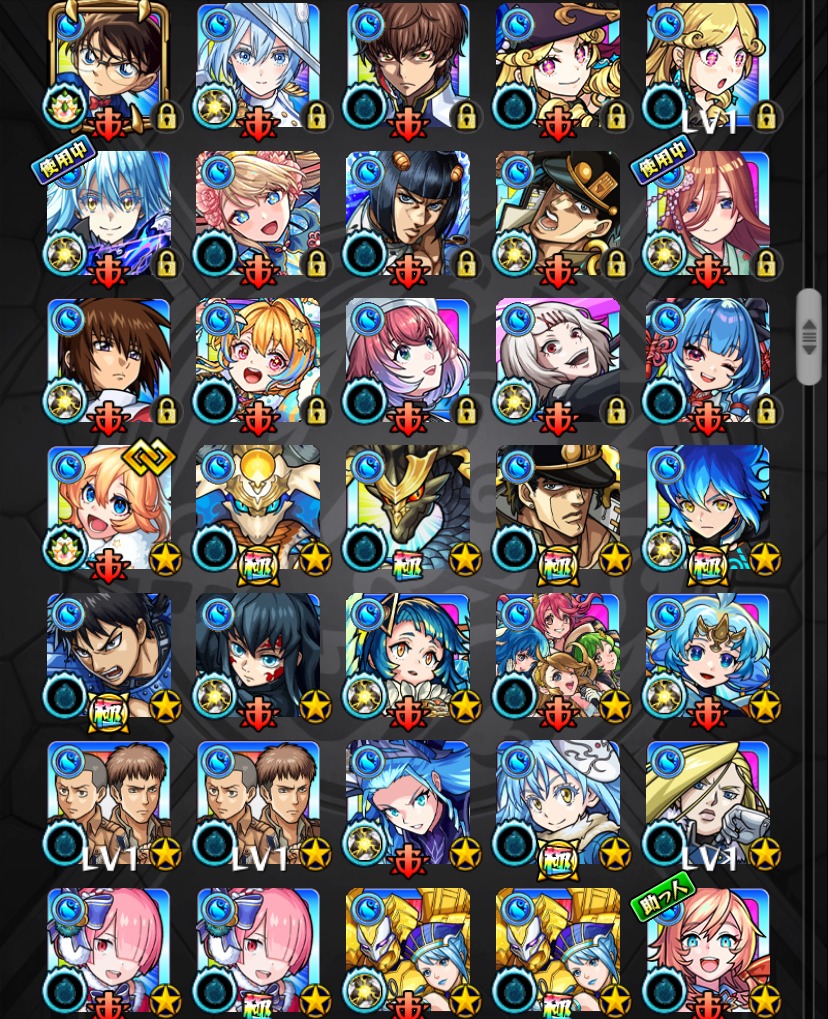Select orange-haired girl with yellow chain-link badge
The height and width of the screenshot is (1019, 828).
[108, 508]
